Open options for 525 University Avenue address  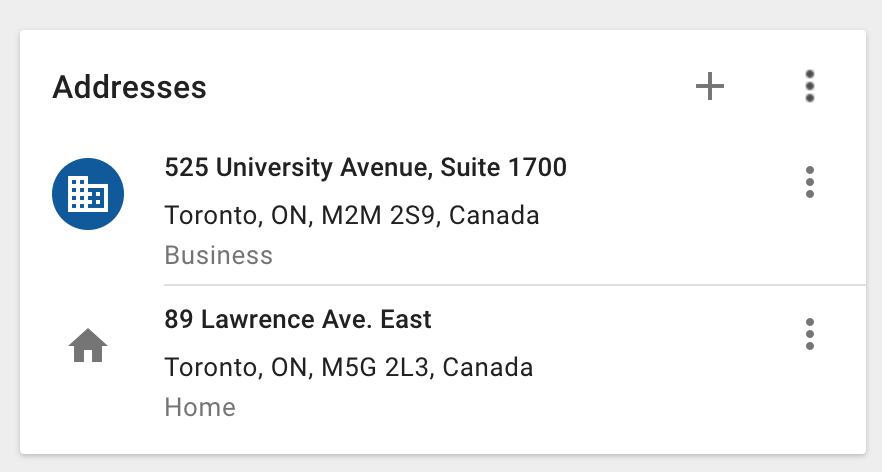[x=810, y=182]
